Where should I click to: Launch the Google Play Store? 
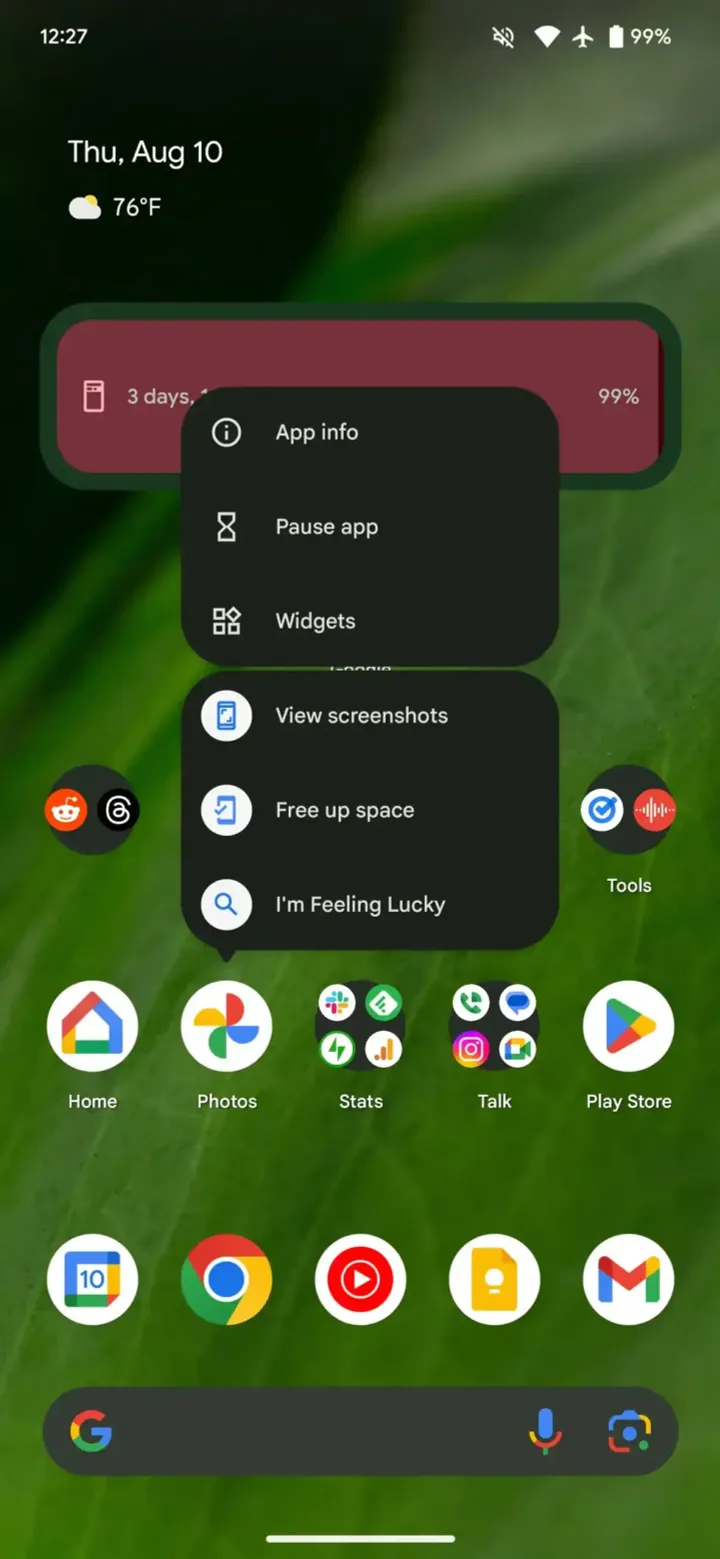[628, 1025]
